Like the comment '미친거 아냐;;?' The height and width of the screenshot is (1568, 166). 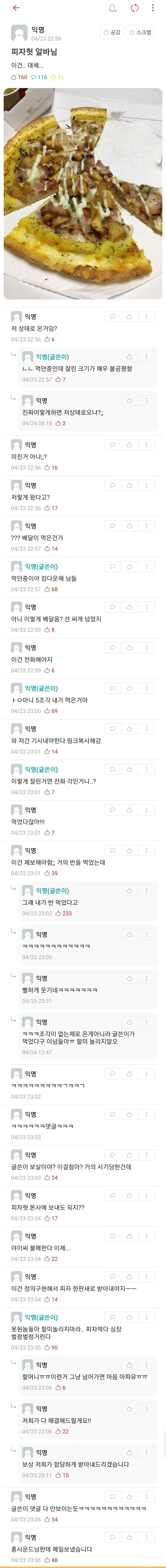click(x=130, y=445)
